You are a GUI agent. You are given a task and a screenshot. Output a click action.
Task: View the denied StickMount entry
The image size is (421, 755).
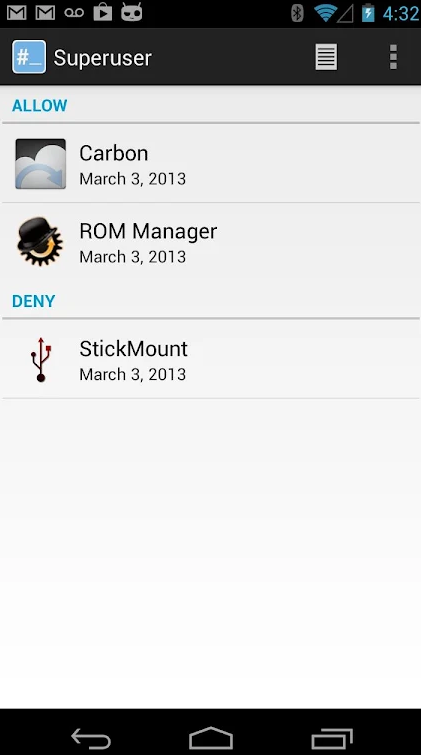coord(210,359)
